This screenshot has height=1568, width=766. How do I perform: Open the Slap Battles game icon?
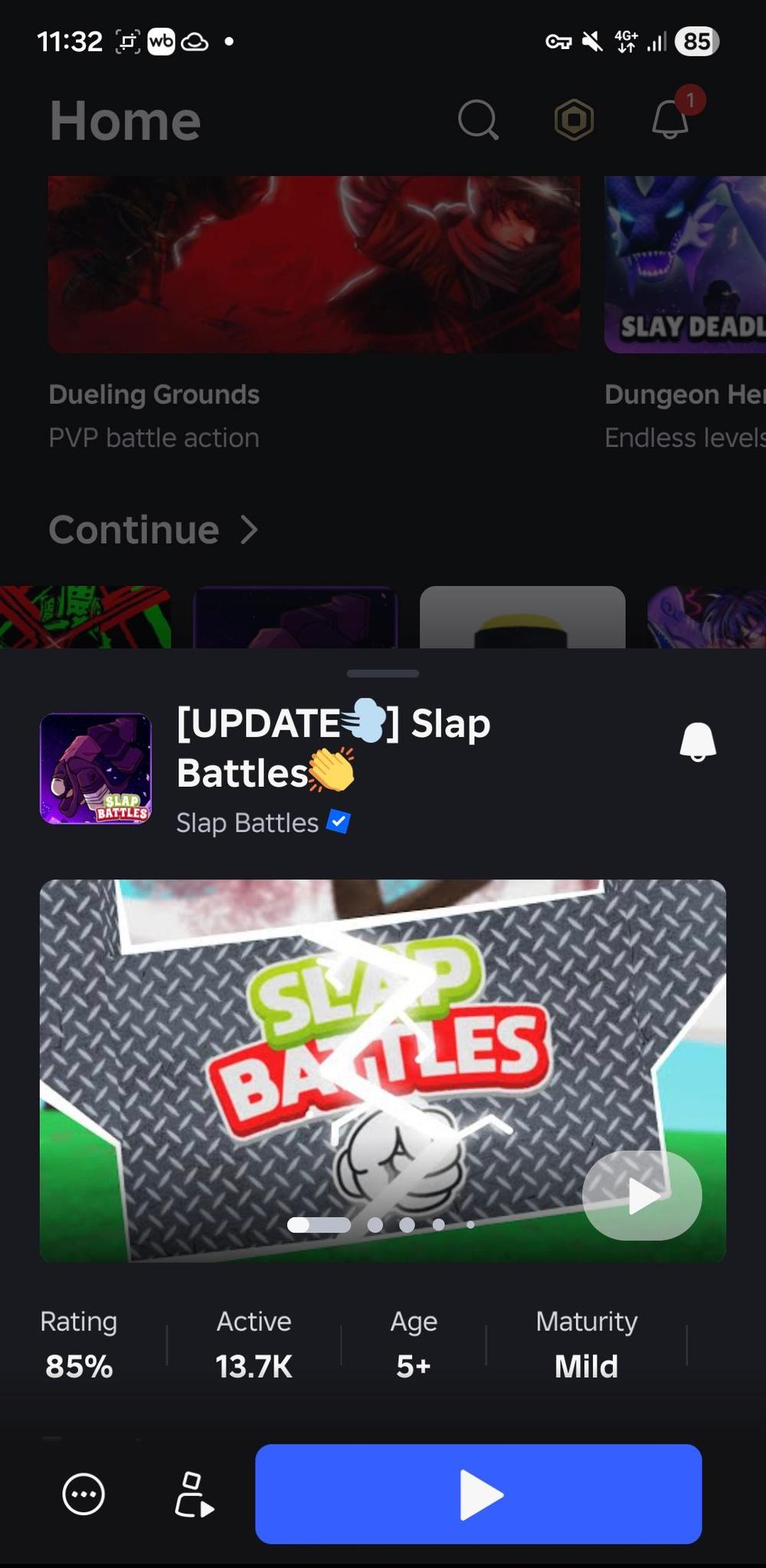click(x=96, y=768)
